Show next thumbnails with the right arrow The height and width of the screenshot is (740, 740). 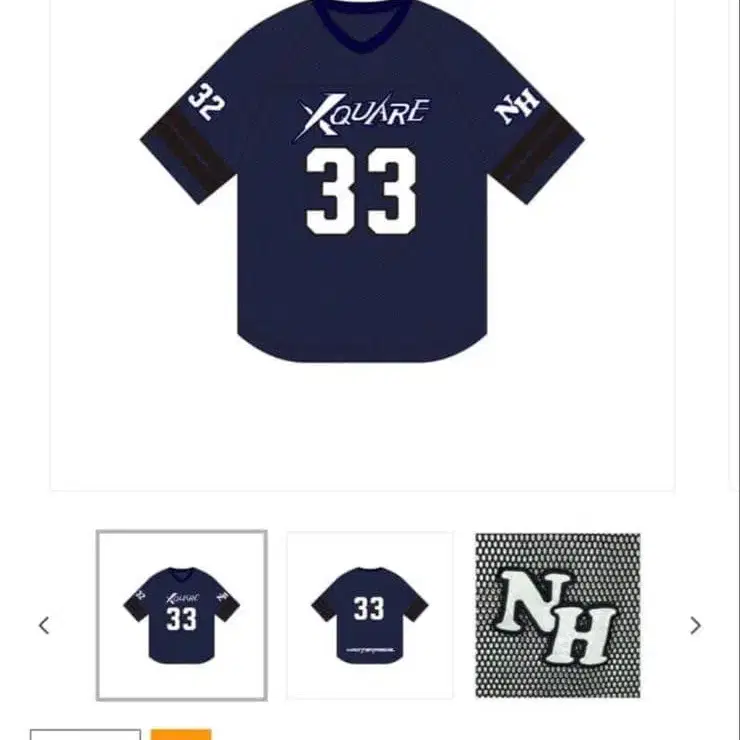click(695, 626)
